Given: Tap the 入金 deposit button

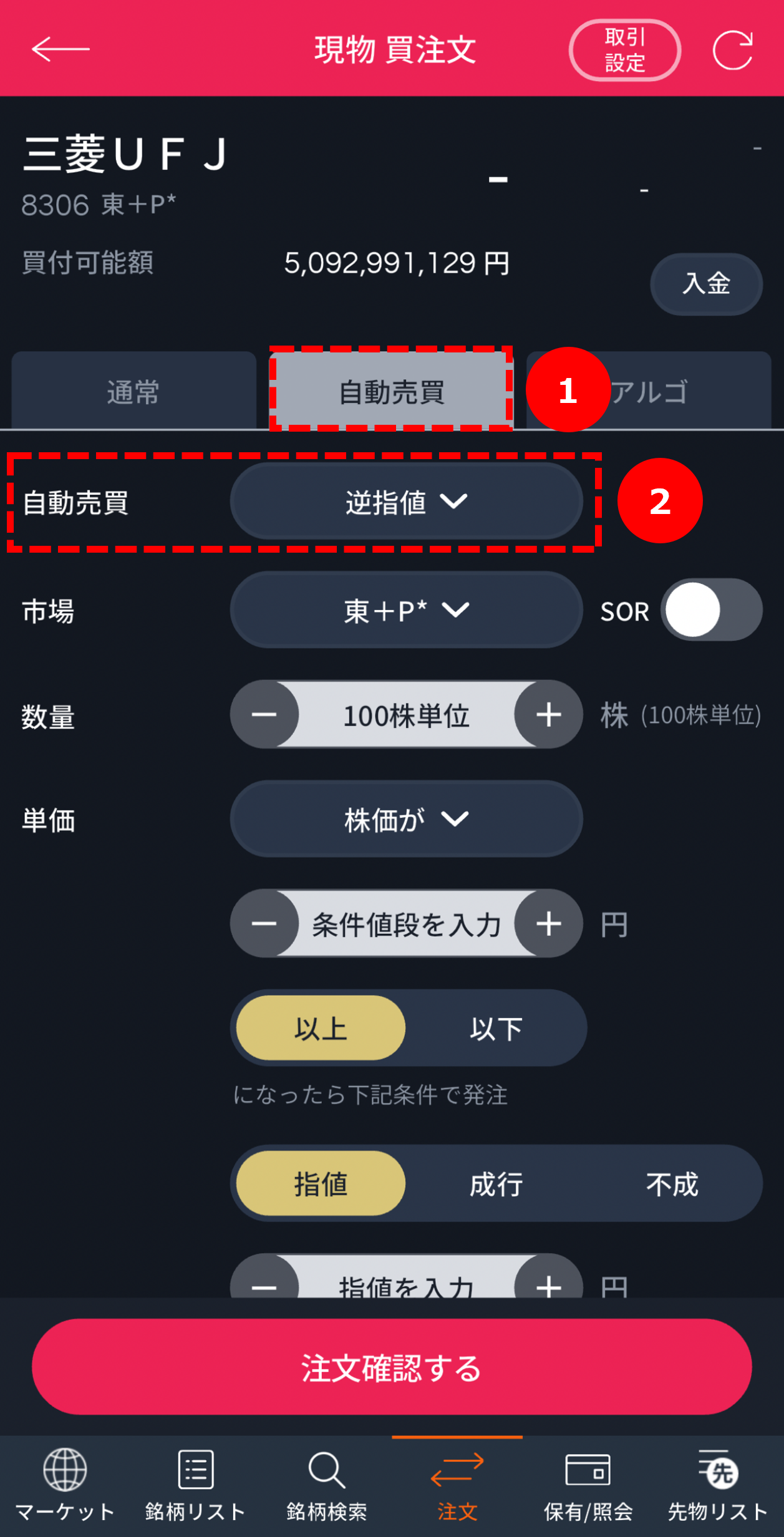Looking at the screenshot, I should point(706,284).
